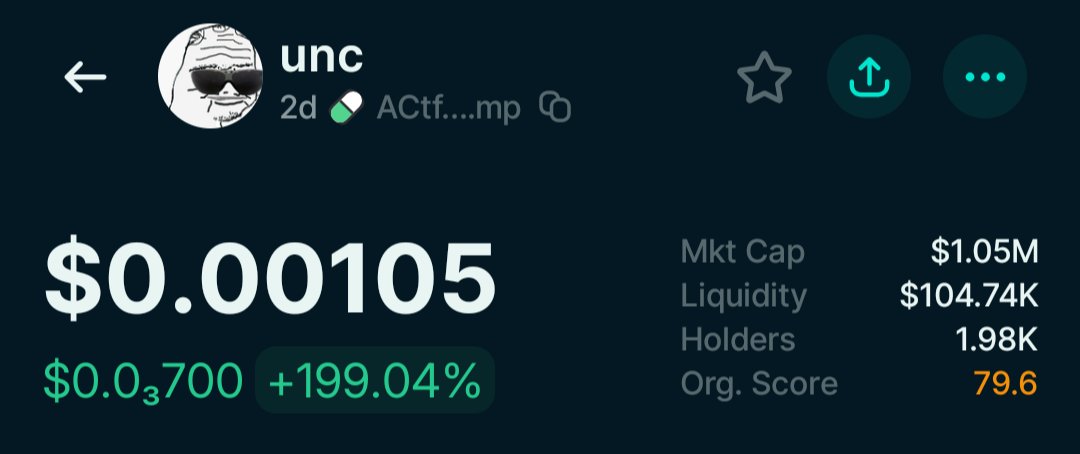Open the three-dot more options menu

(x=984, y=77)
